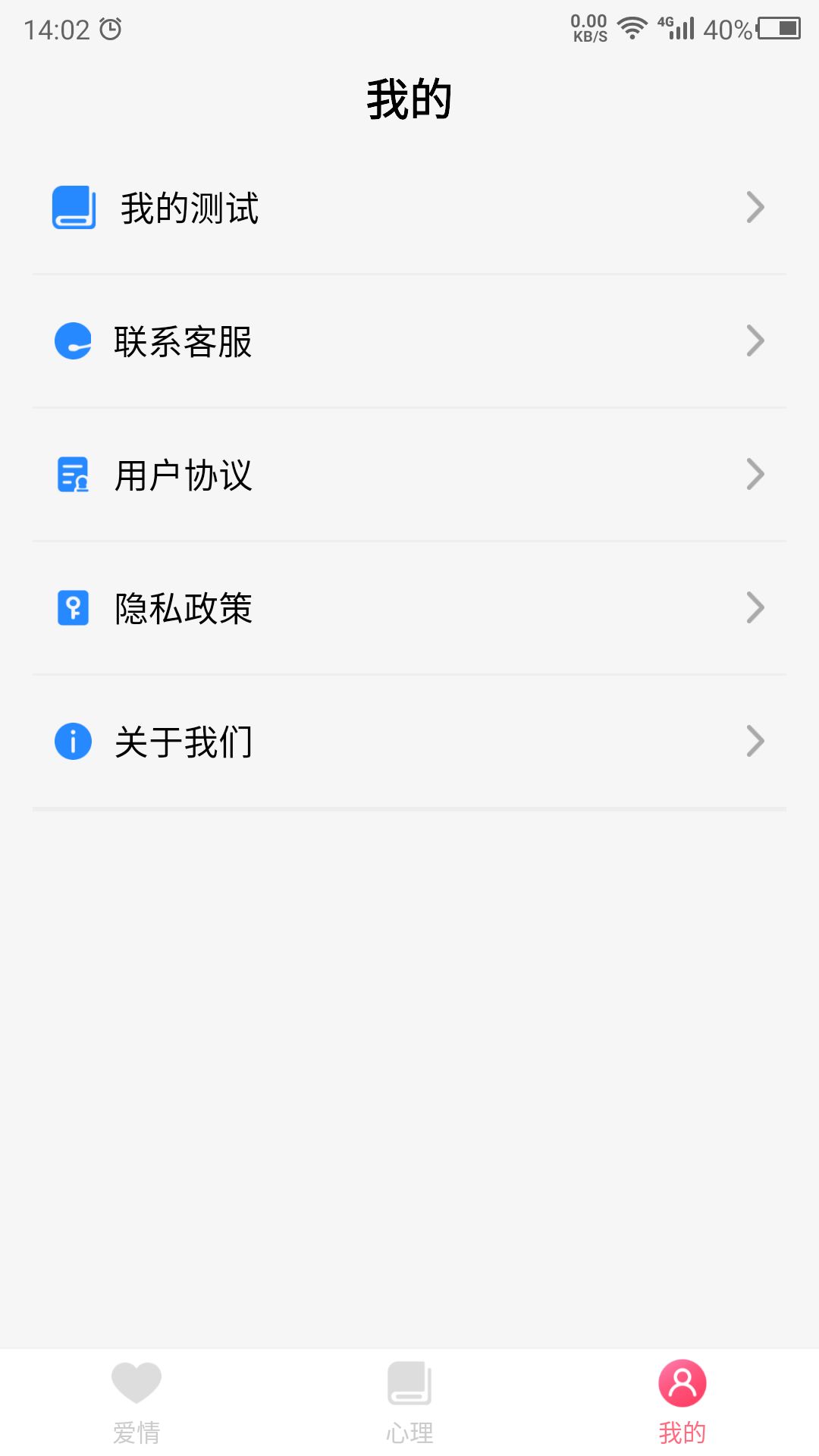Open 联系客服 via its right arrow
819x1456 pixels.
(x=753, y=340)
